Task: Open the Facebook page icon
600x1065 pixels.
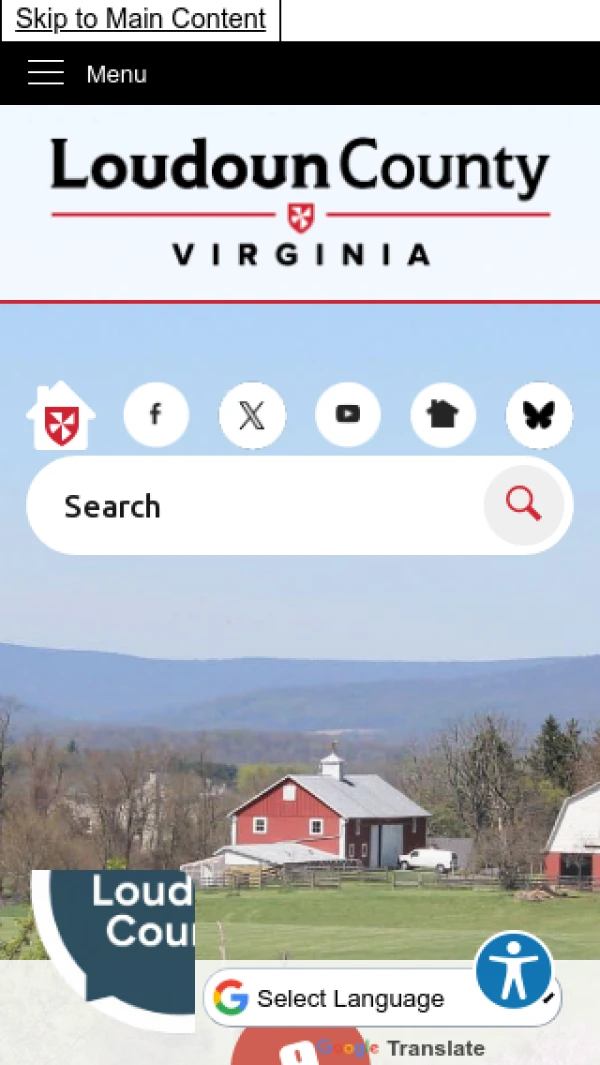Action: tap(156, 414)
